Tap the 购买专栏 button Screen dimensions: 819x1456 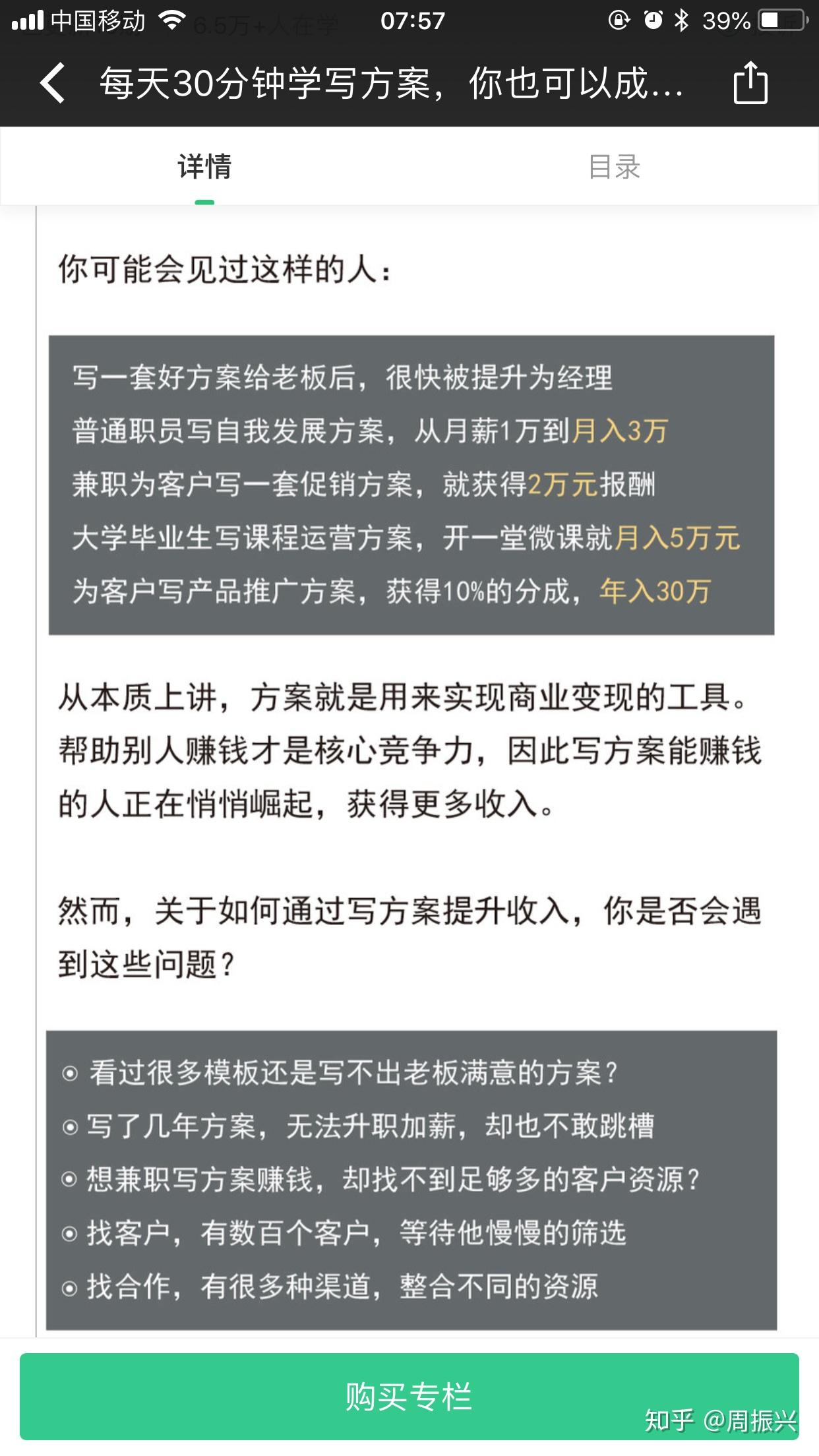tap(409, 1396)
